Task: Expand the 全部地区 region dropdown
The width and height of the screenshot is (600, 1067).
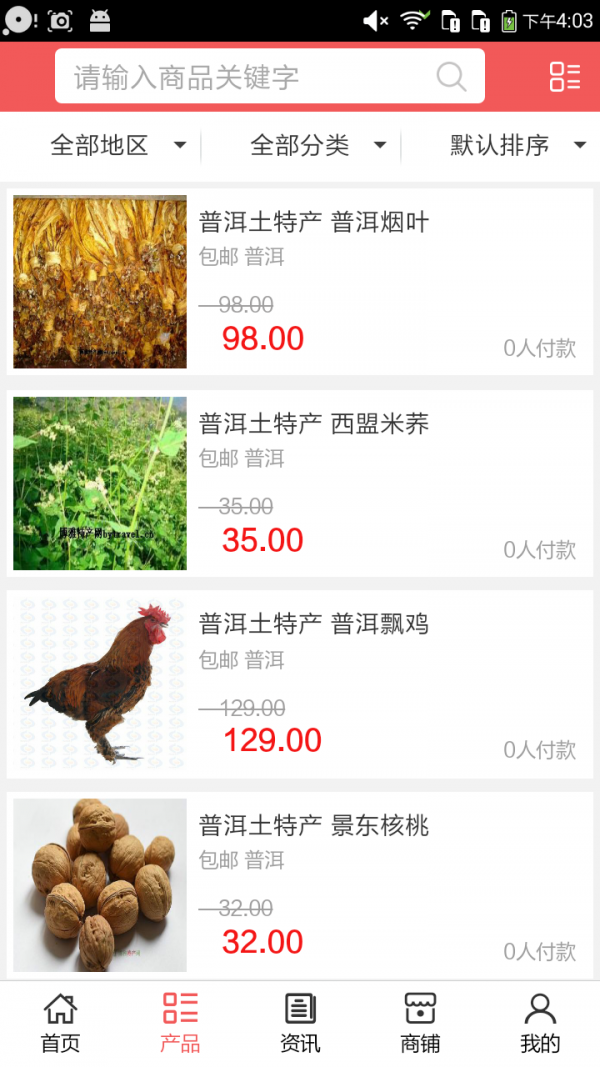Action: pos(116,146)
